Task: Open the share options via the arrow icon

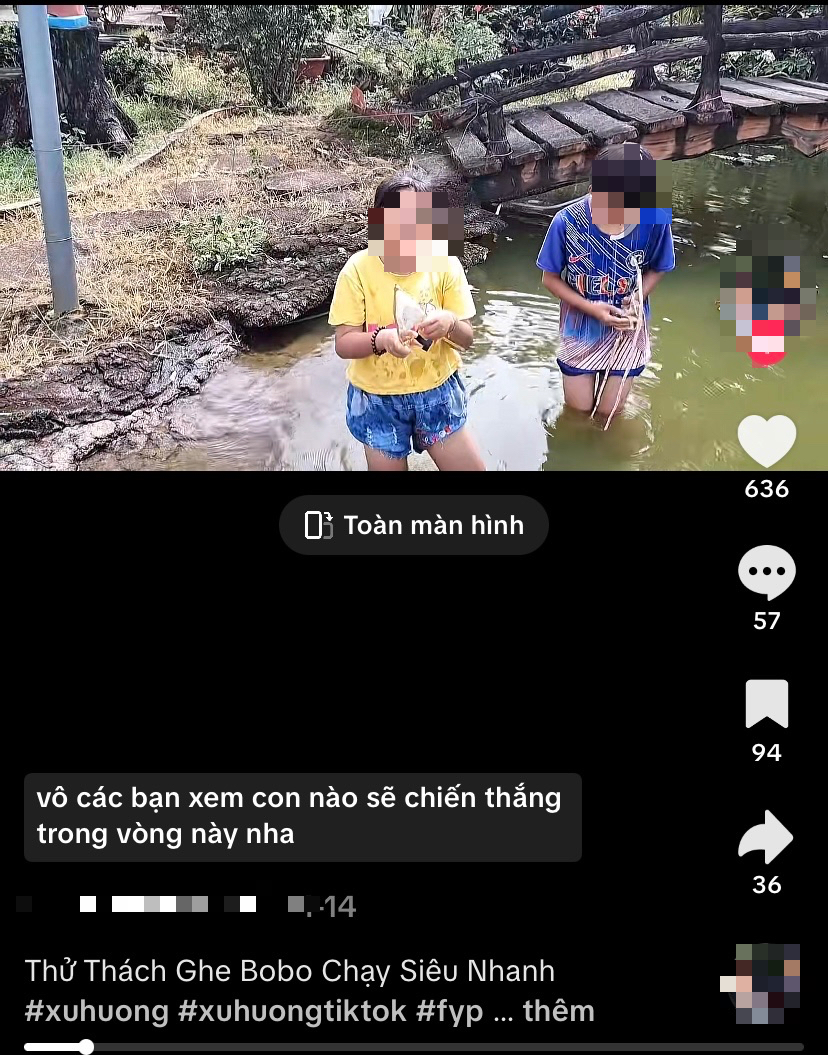Action: point(766,837)
